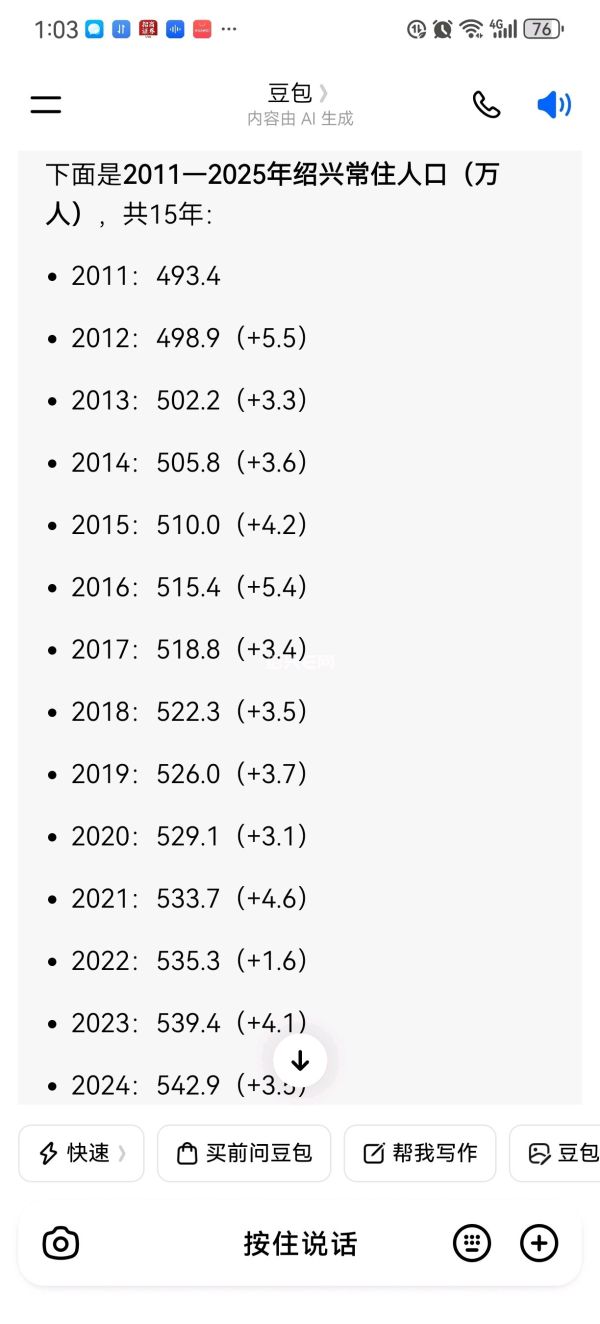Jump to bottom with the down-arrow button
Viewport: 600px width, 1324px height.
pyautogui.click(x=300, y=1061)
